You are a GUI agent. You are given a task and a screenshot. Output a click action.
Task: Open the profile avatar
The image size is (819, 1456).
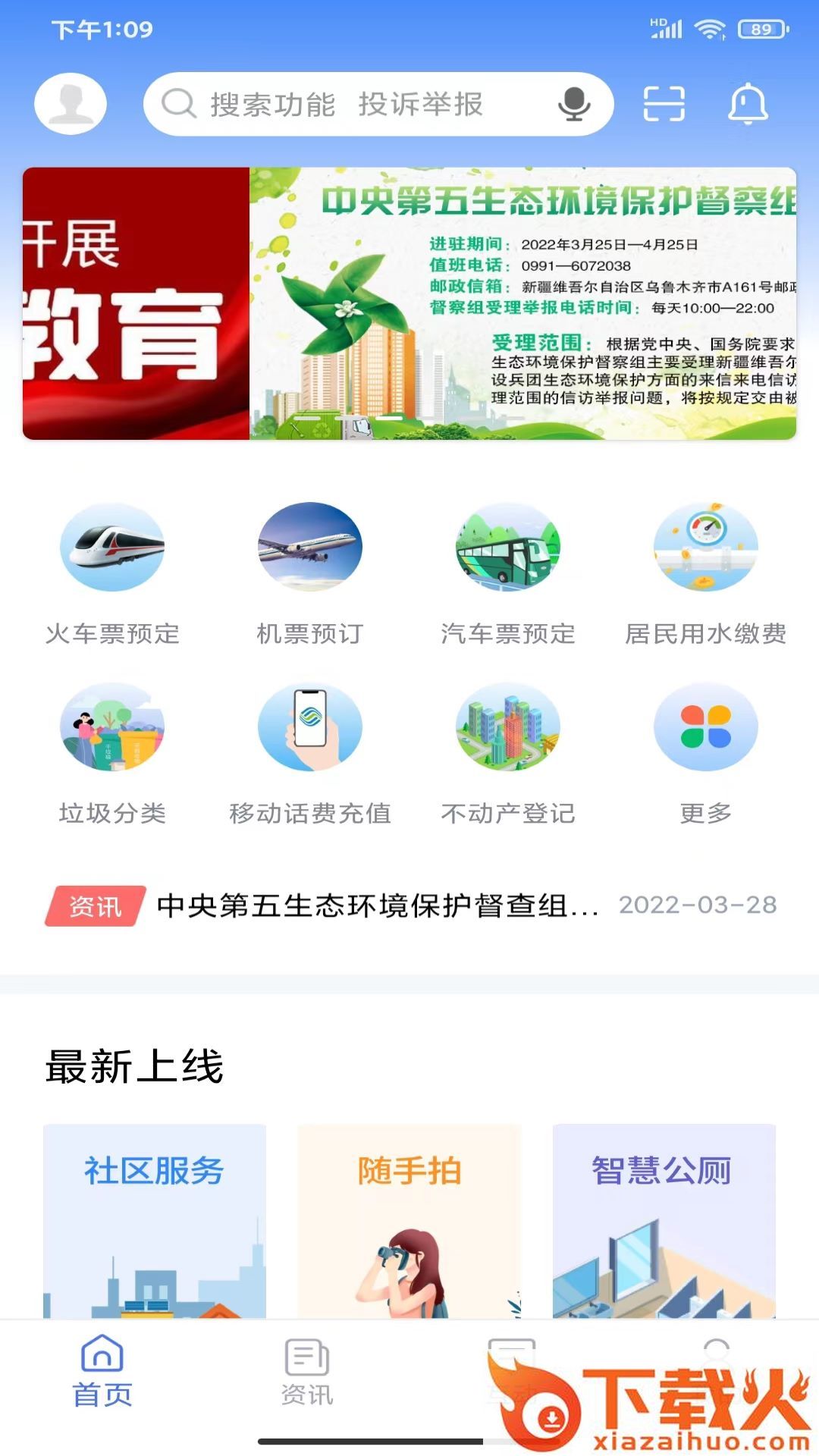coord(71,104)
